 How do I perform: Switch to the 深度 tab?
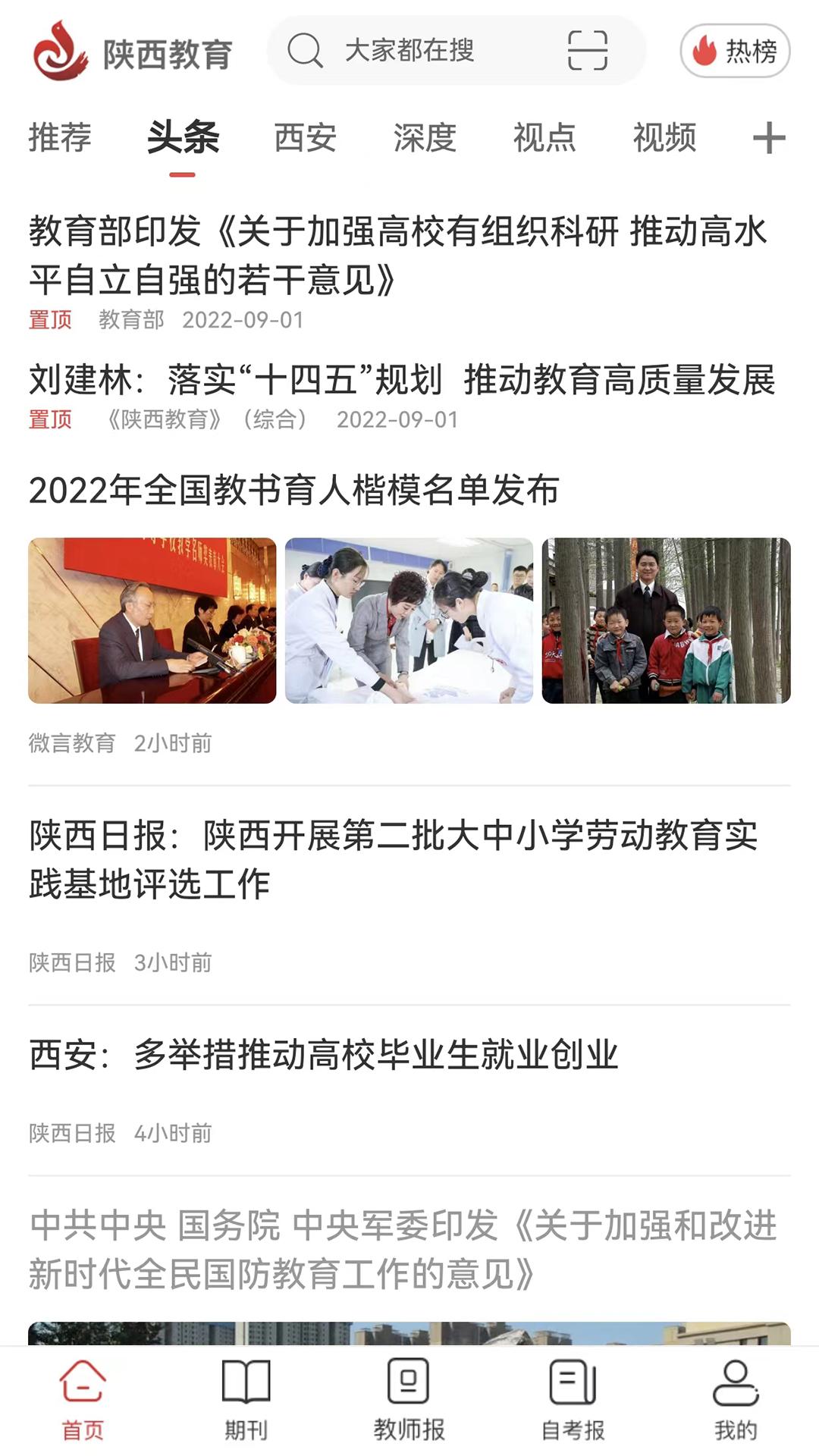point(425,138)
